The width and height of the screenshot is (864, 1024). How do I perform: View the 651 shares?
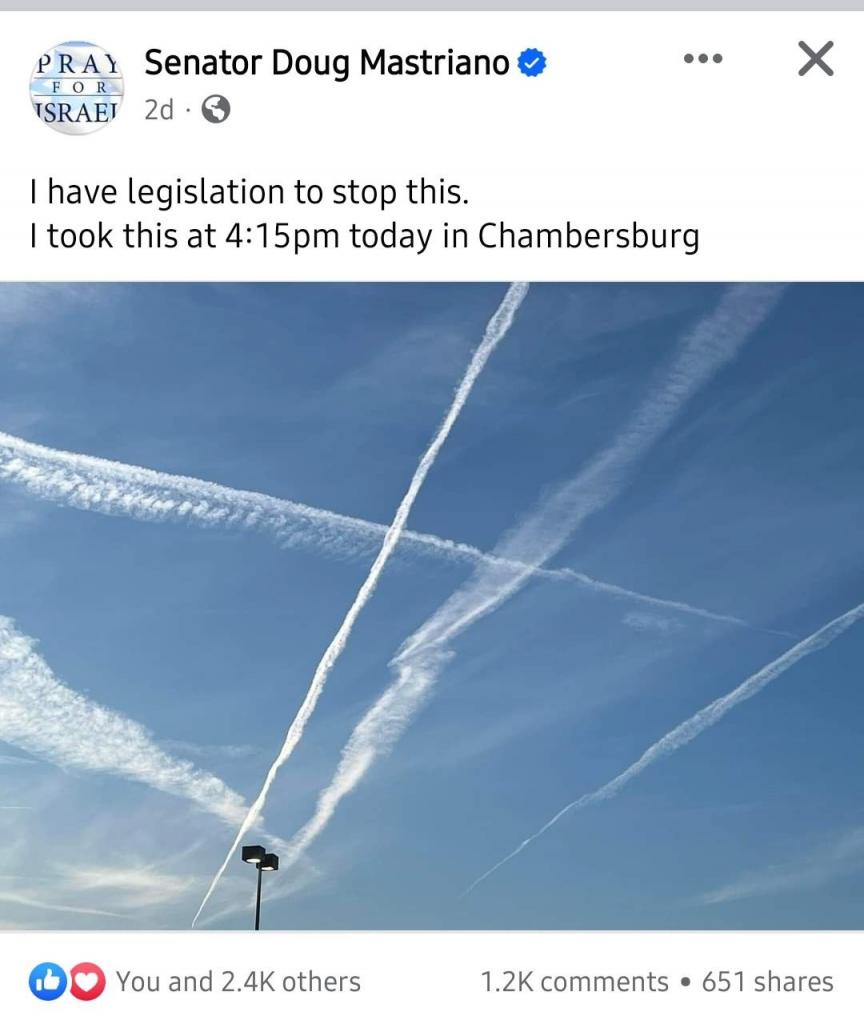[767, 982]
